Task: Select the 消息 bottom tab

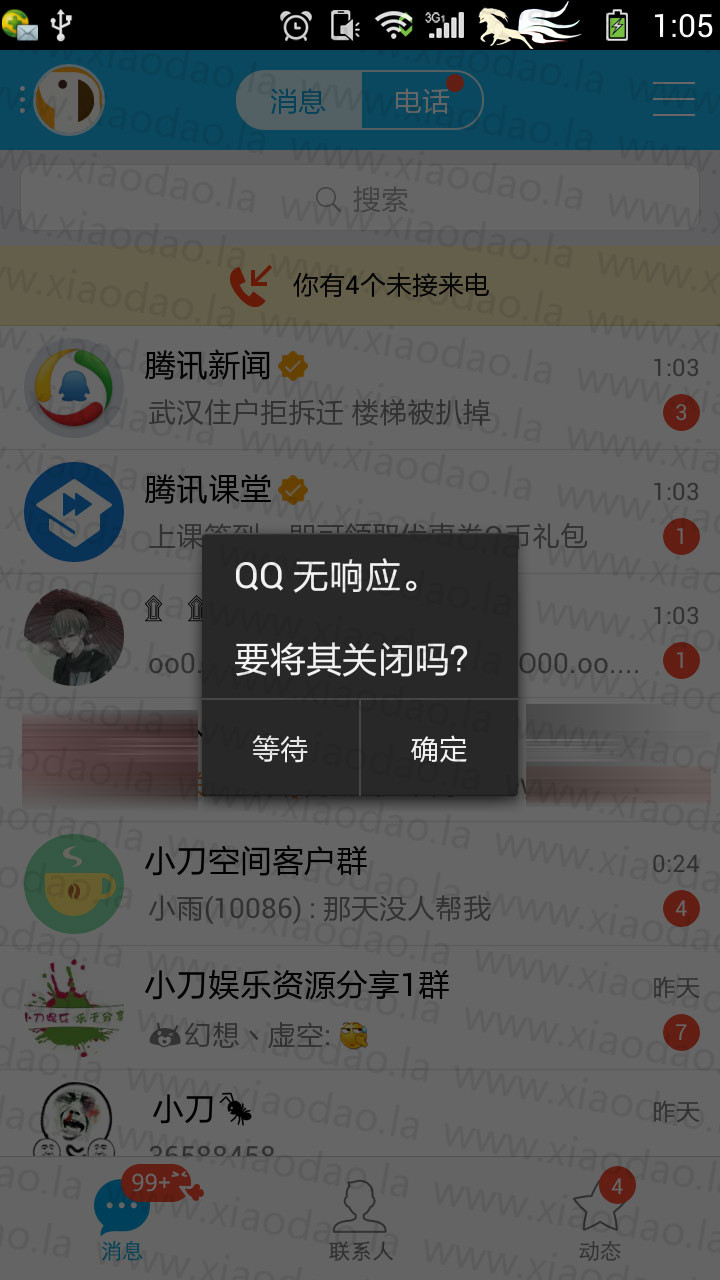Action: pos(122,1220)
